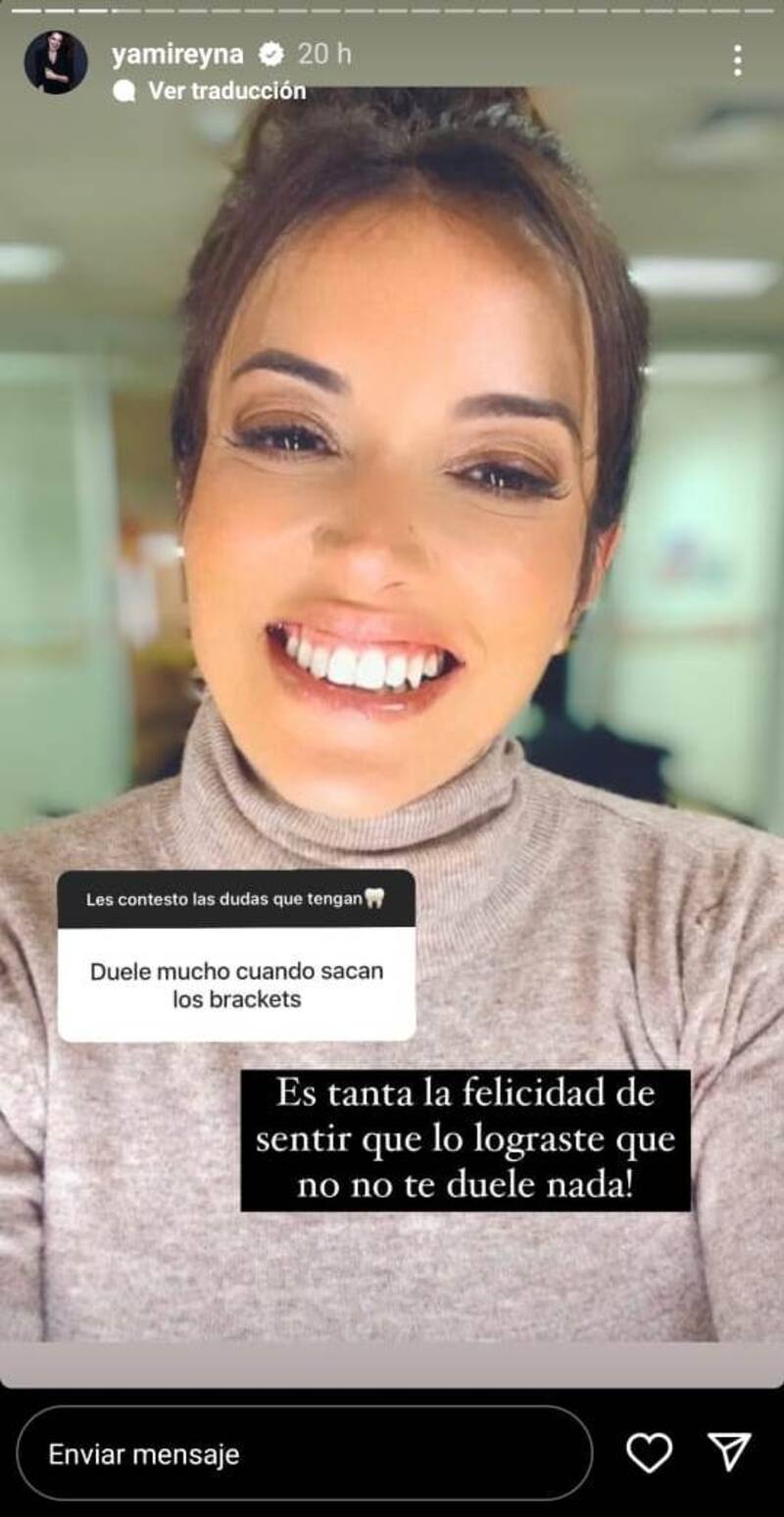The image size is (784, 1517).
Task: Like this story with the heart
Action: 649,1452
